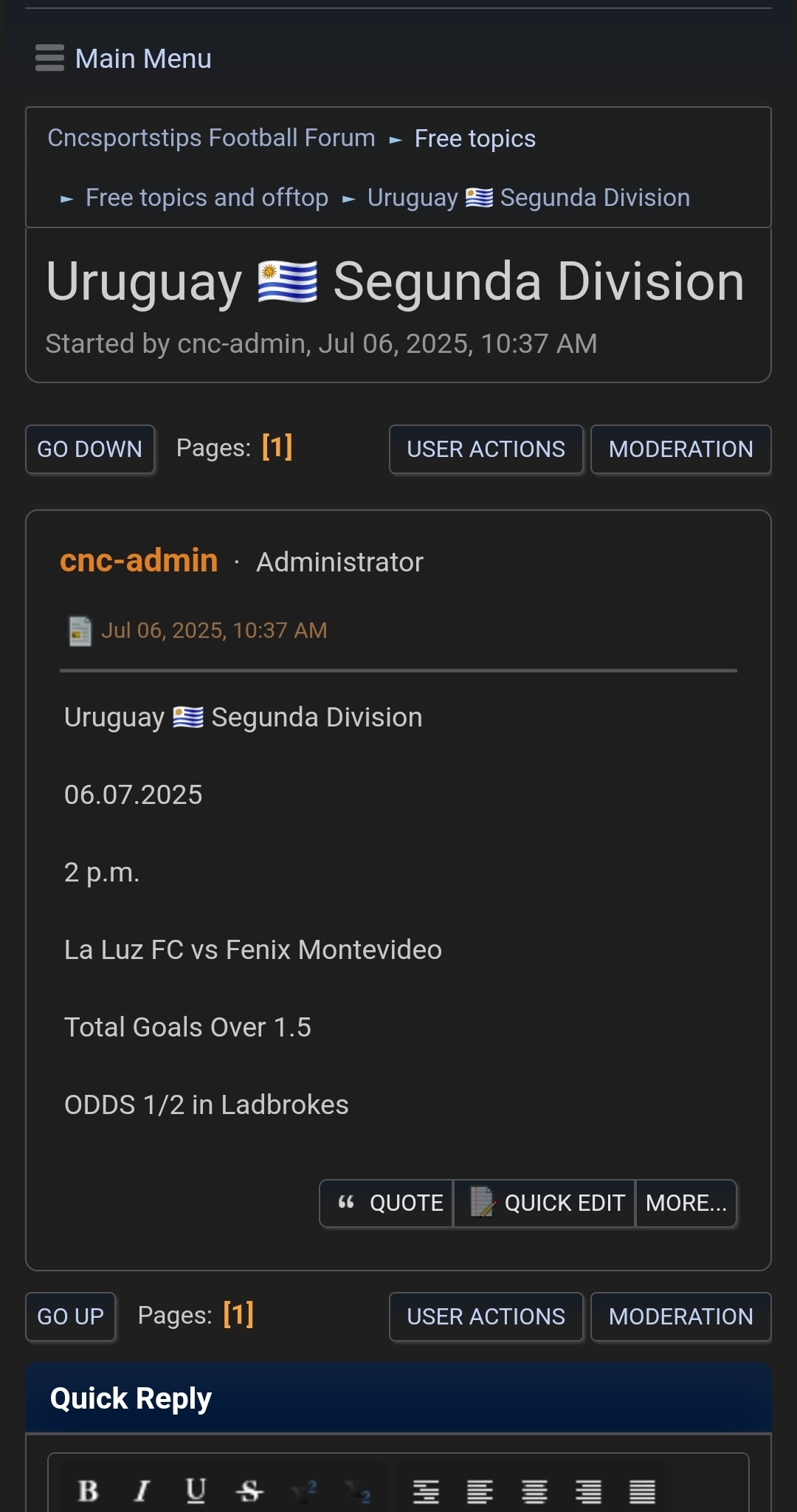Open Free topics and offtop breadcrumb
797x1512 pixels.
point(207,198)
